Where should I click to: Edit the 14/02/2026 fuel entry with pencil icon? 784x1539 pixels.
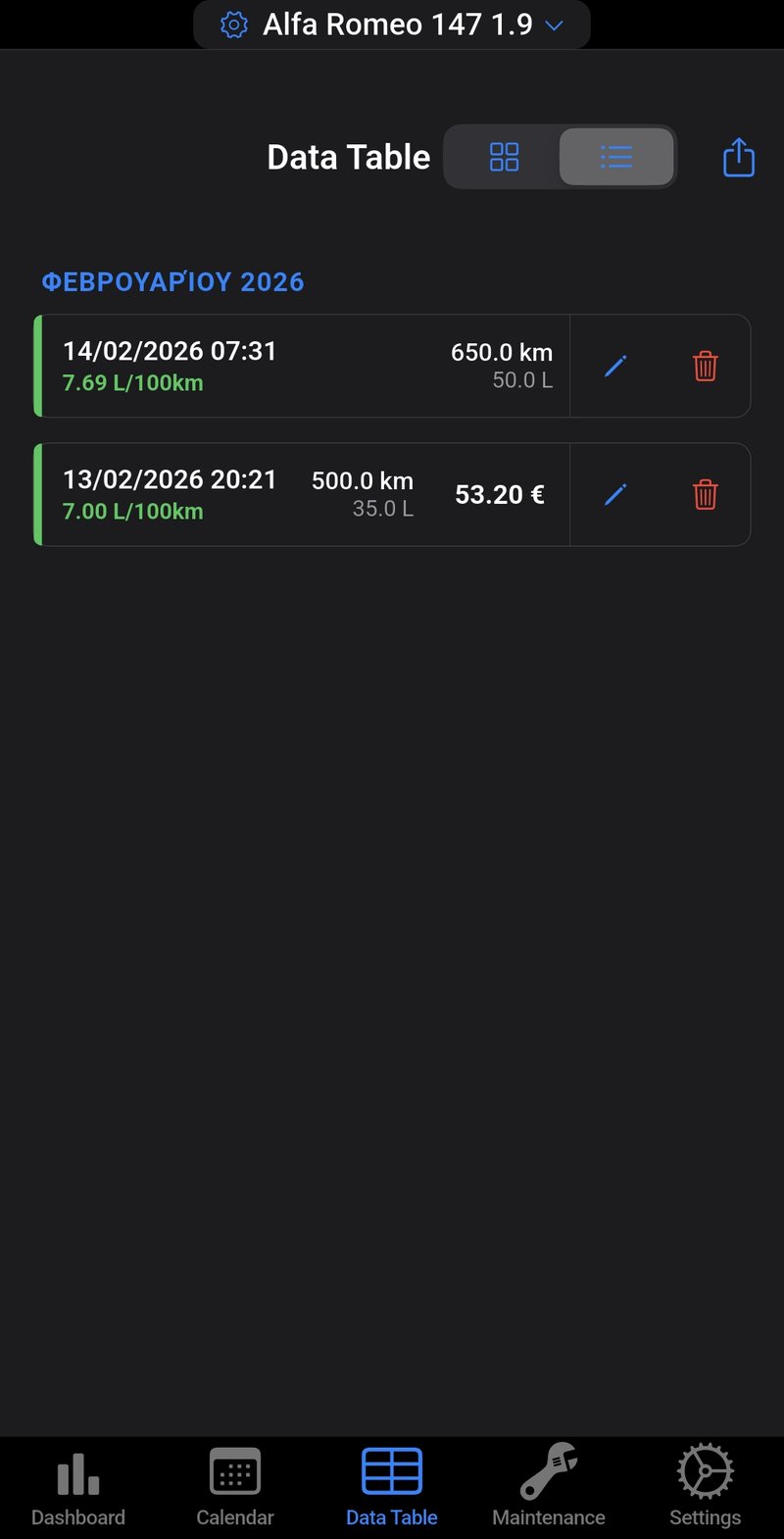tap(615, 366)
